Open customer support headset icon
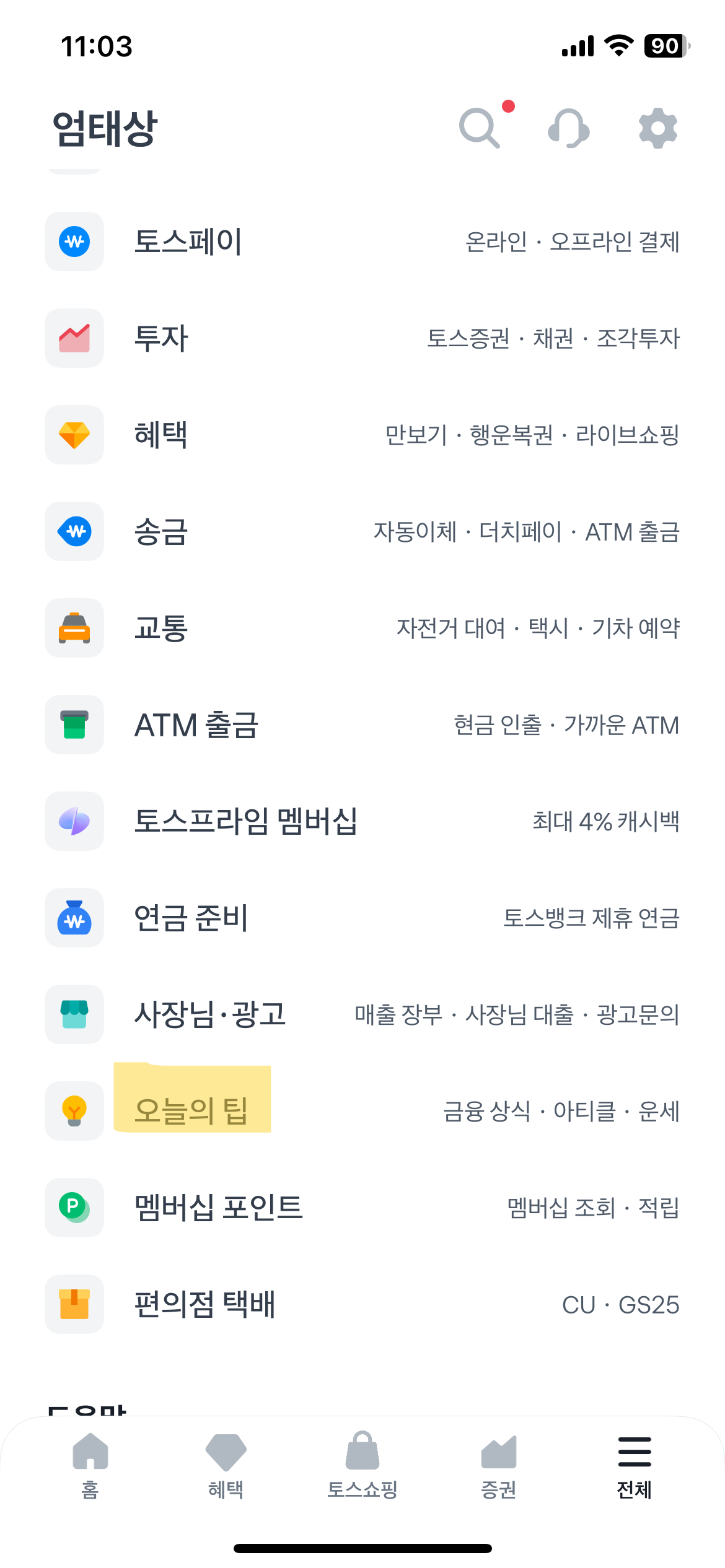725x1568 pixels. point(568,128)
